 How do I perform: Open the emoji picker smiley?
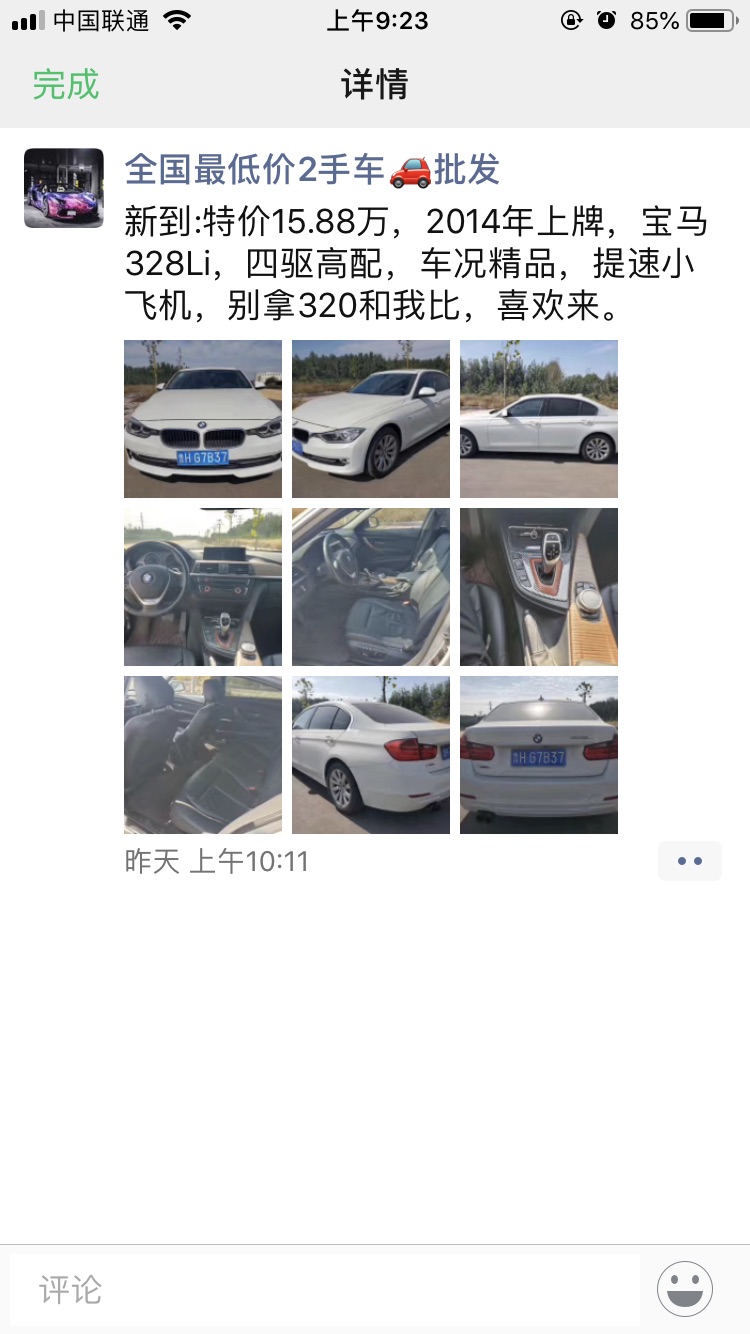coord(685,1289)
